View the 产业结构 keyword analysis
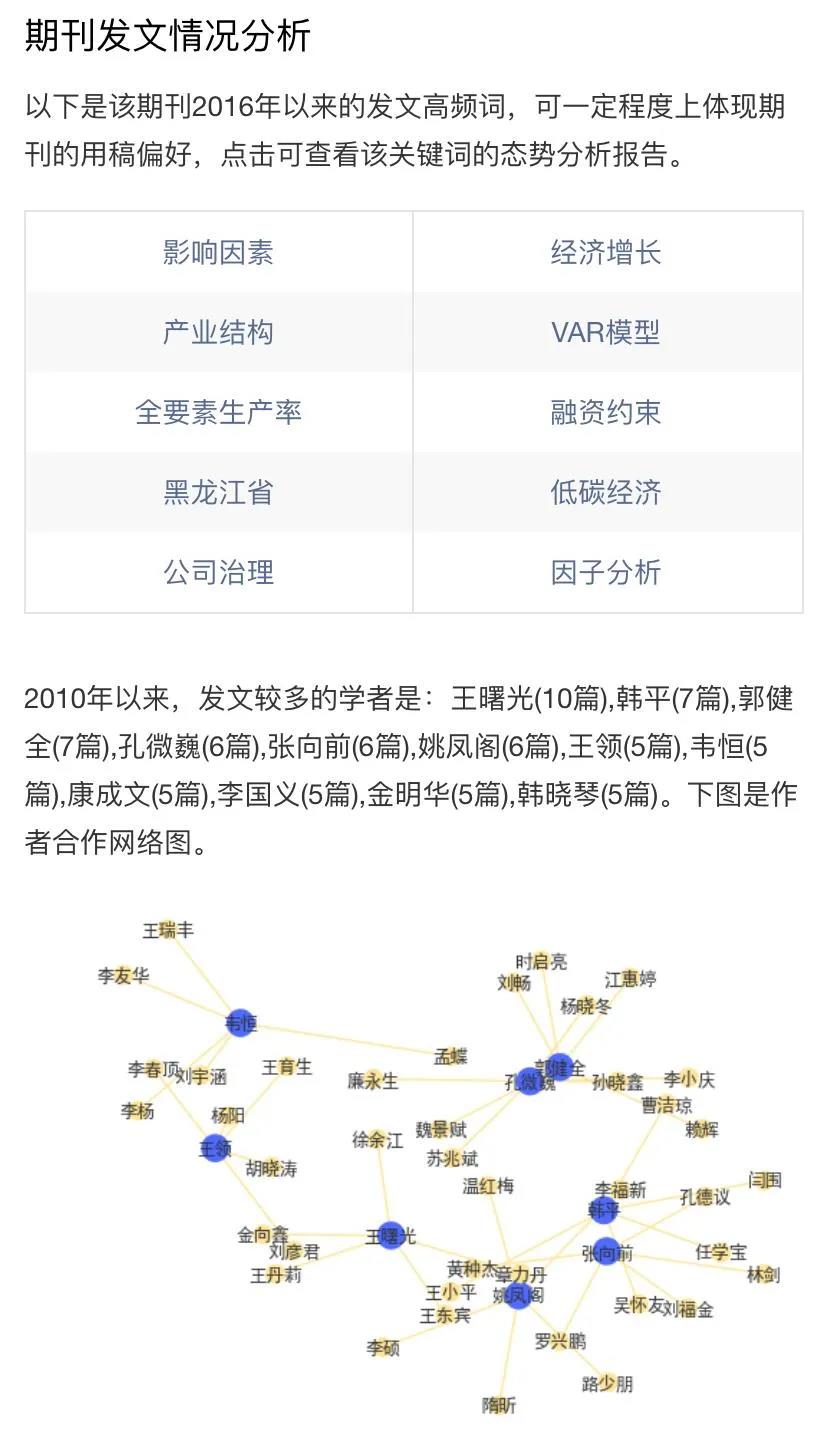 pos(218,332)
